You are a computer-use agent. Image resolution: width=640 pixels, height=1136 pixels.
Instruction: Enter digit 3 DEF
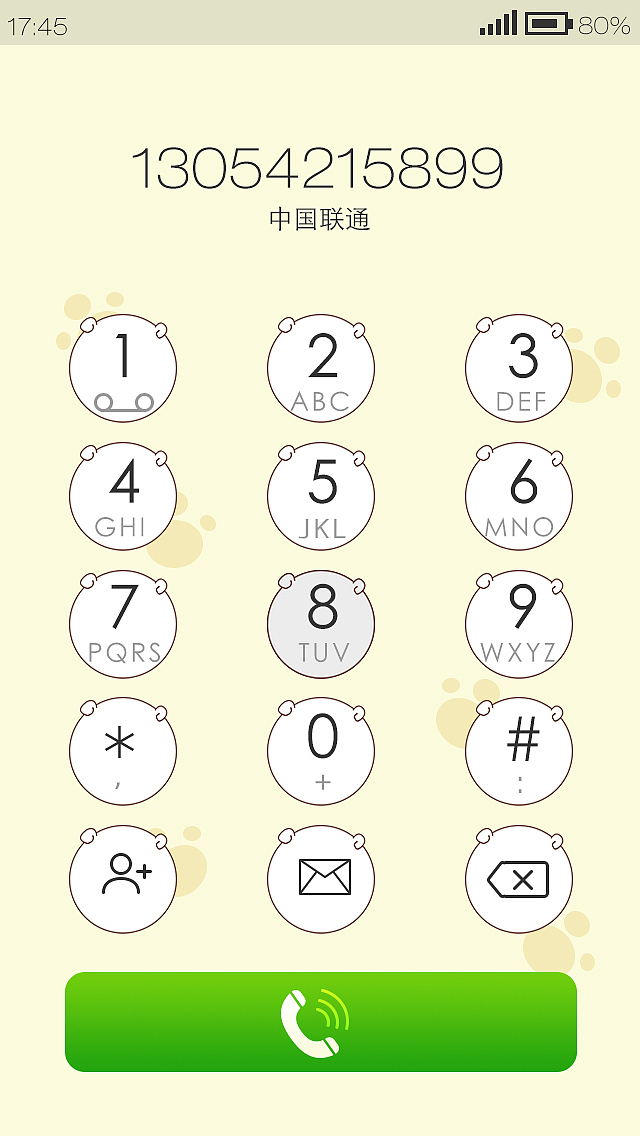coord(519,369)
